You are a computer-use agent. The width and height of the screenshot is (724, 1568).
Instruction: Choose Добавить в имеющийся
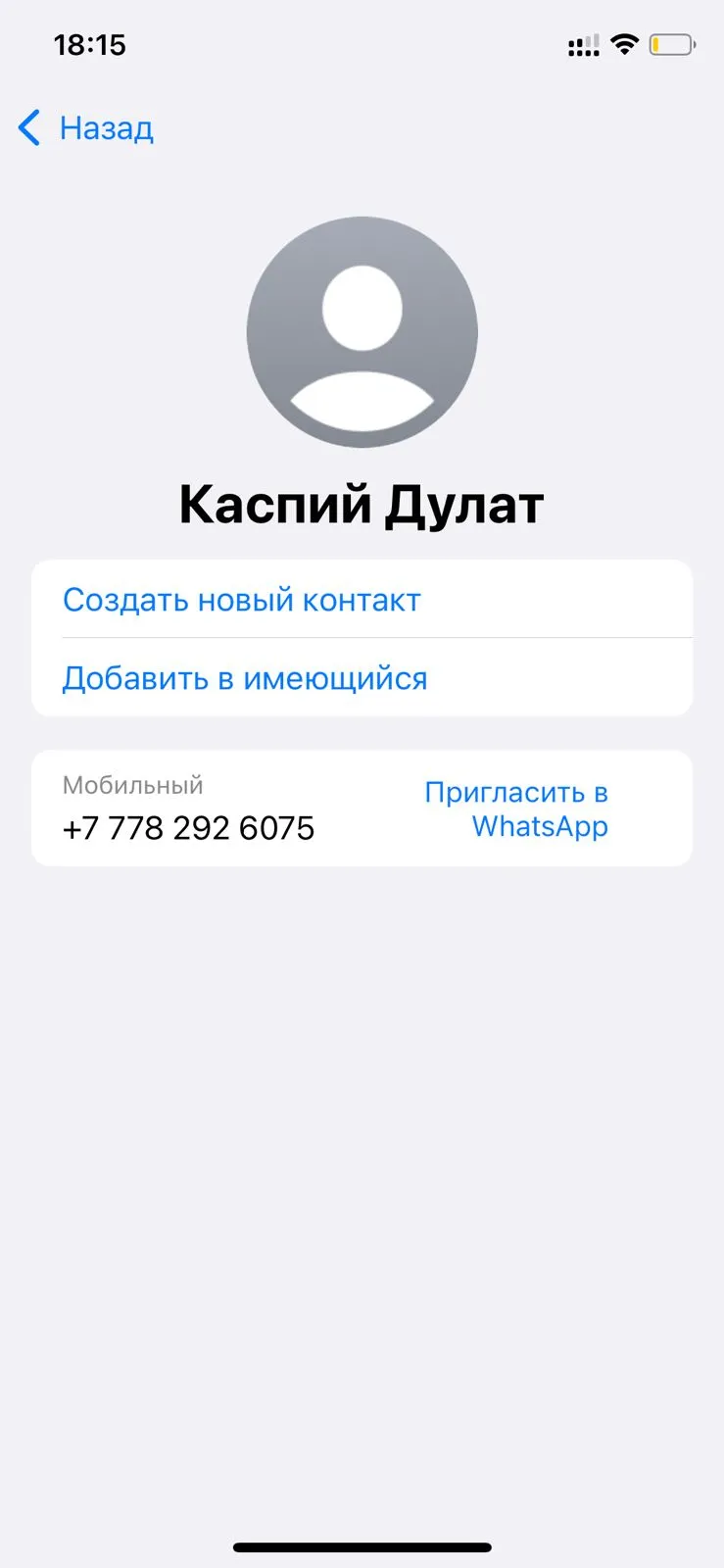(362, 677)
